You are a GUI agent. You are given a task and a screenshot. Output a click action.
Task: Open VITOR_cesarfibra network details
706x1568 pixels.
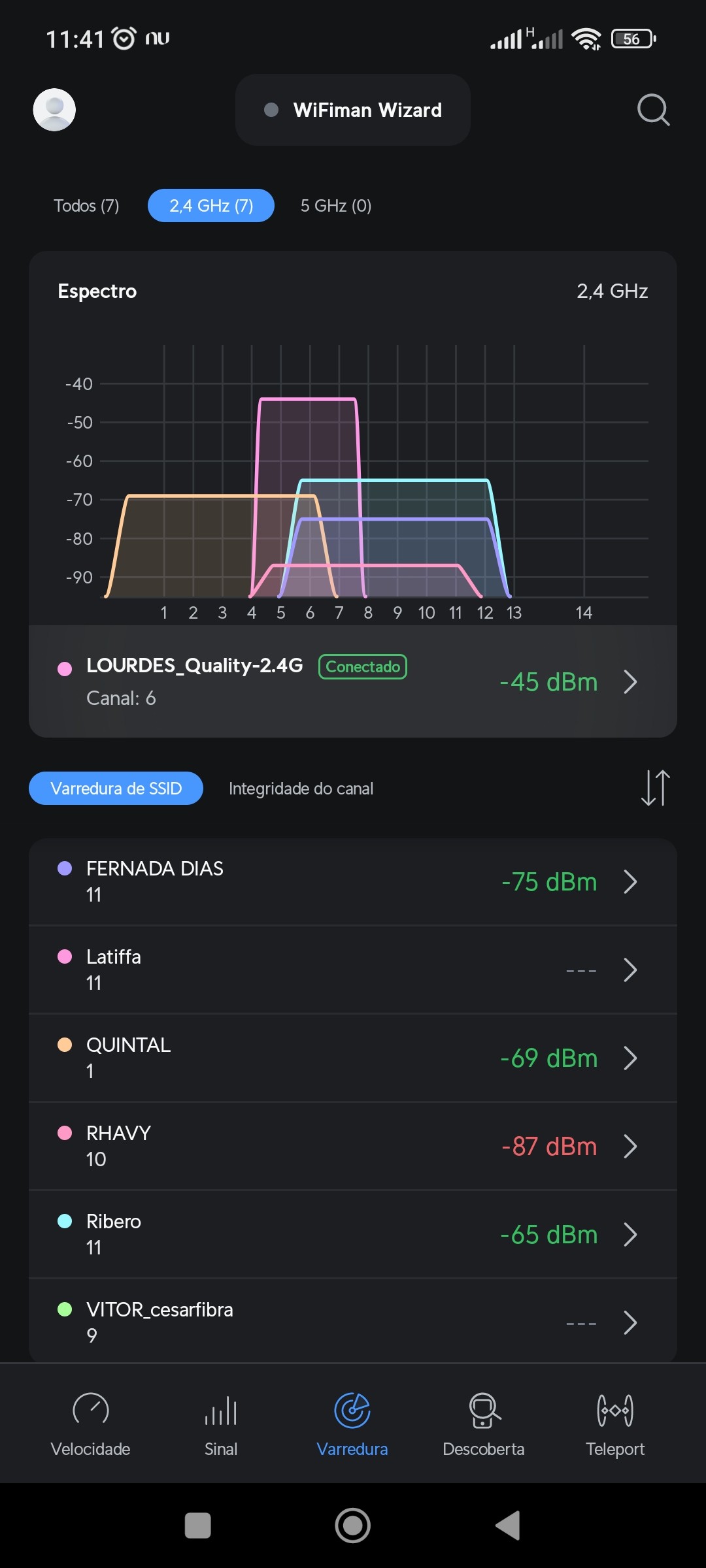pos(353,1322)
